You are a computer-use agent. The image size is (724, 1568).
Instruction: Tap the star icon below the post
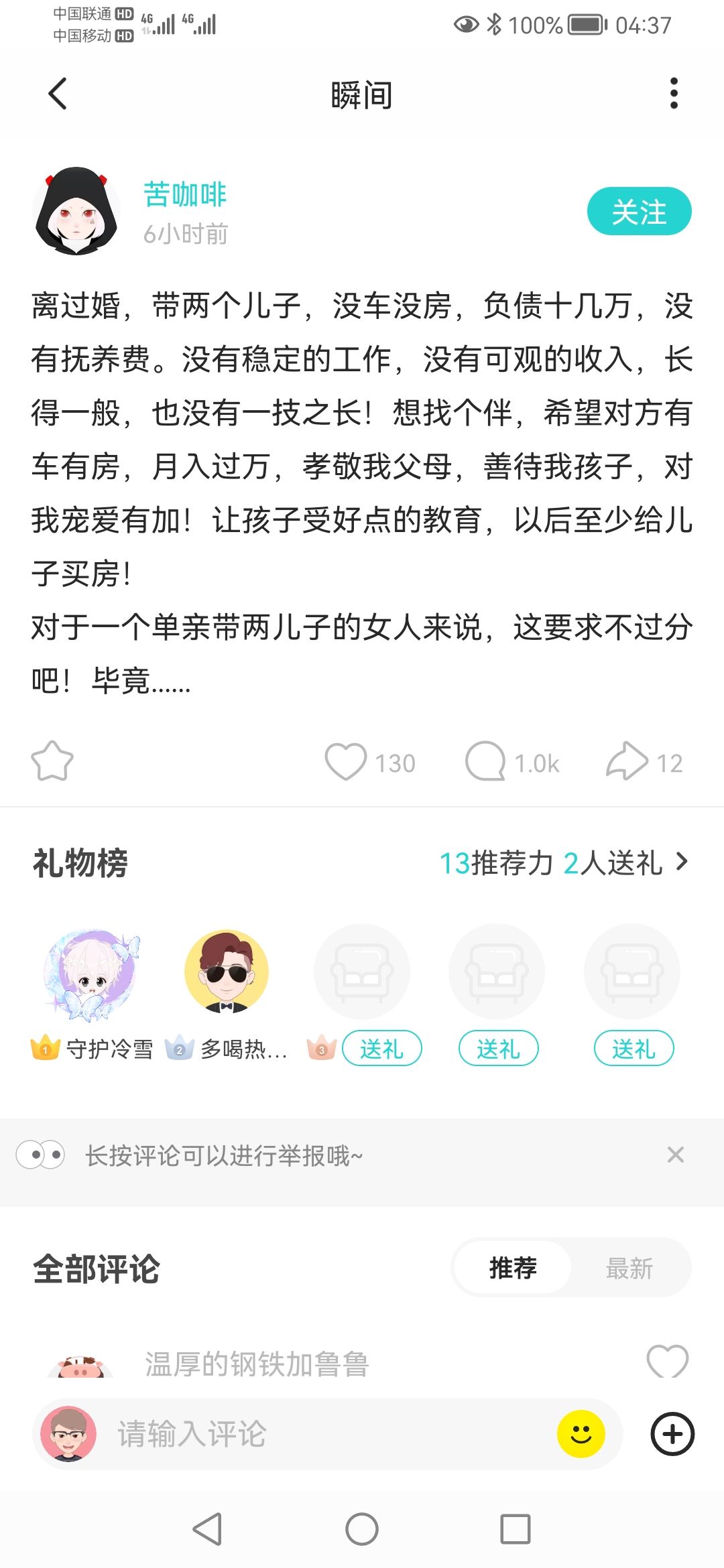pyautogui.click(x=52, y=762)
